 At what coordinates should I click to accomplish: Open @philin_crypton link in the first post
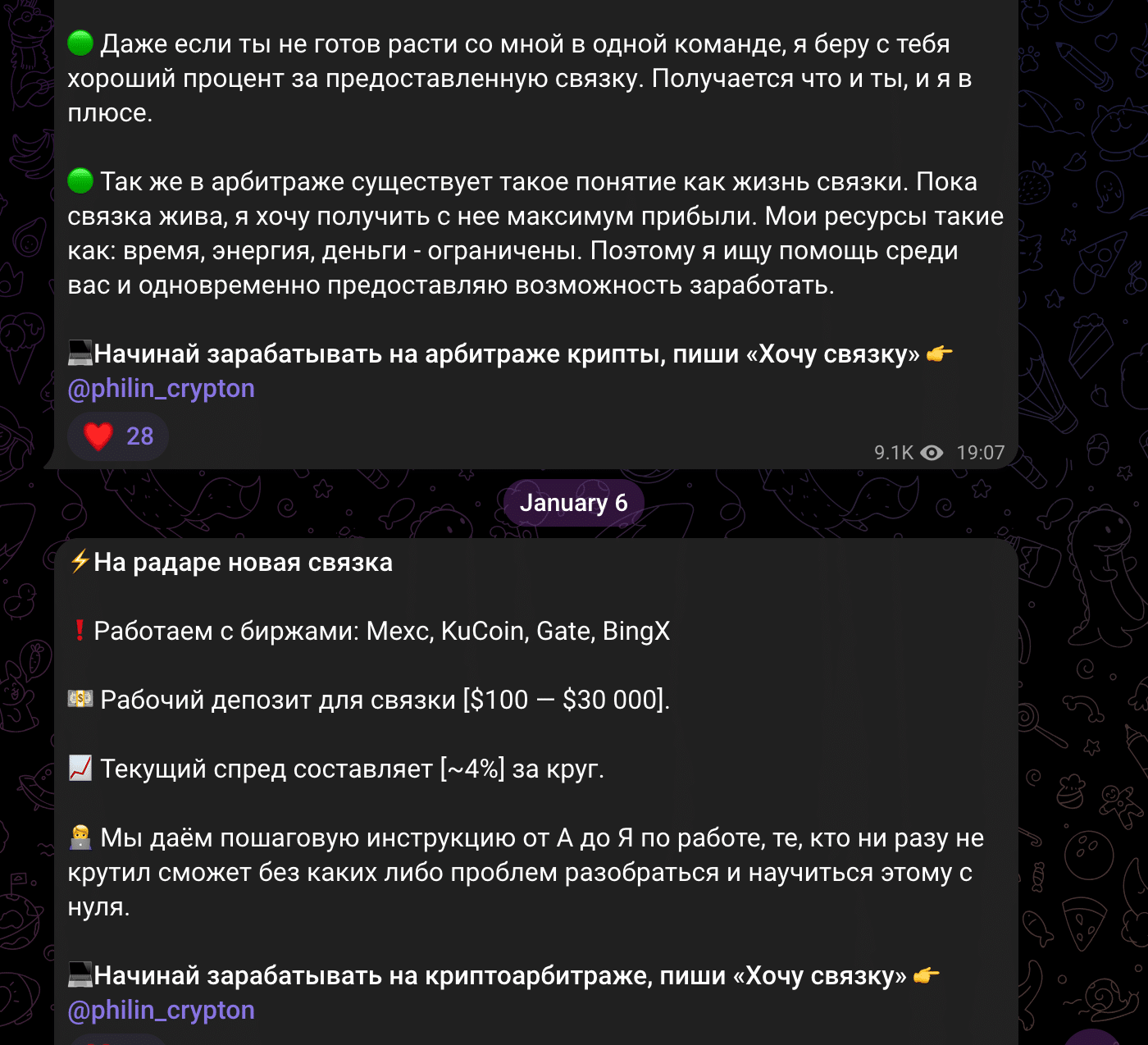point(161,388)
